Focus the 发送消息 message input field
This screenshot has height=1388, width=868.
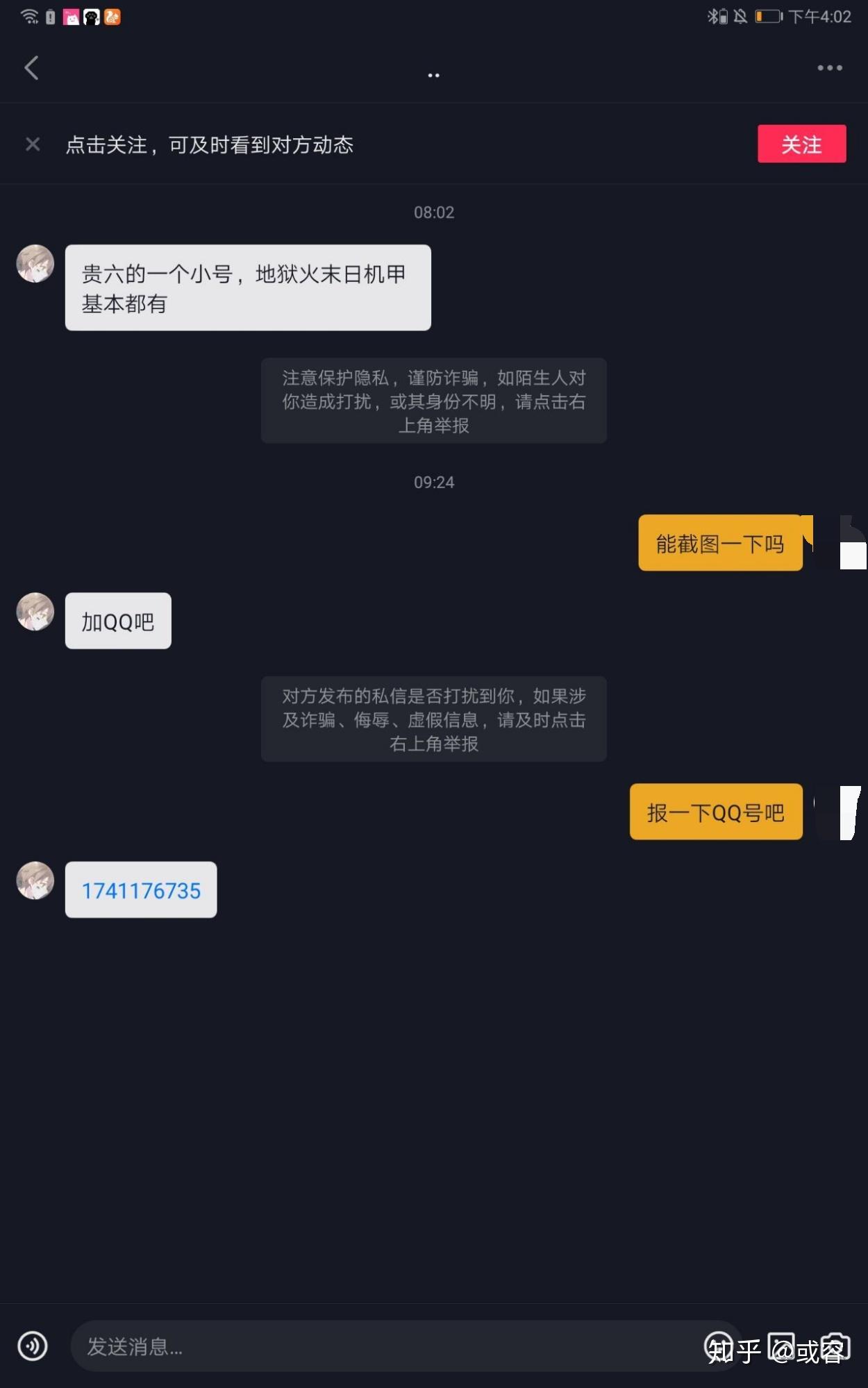pos(347,1346)
